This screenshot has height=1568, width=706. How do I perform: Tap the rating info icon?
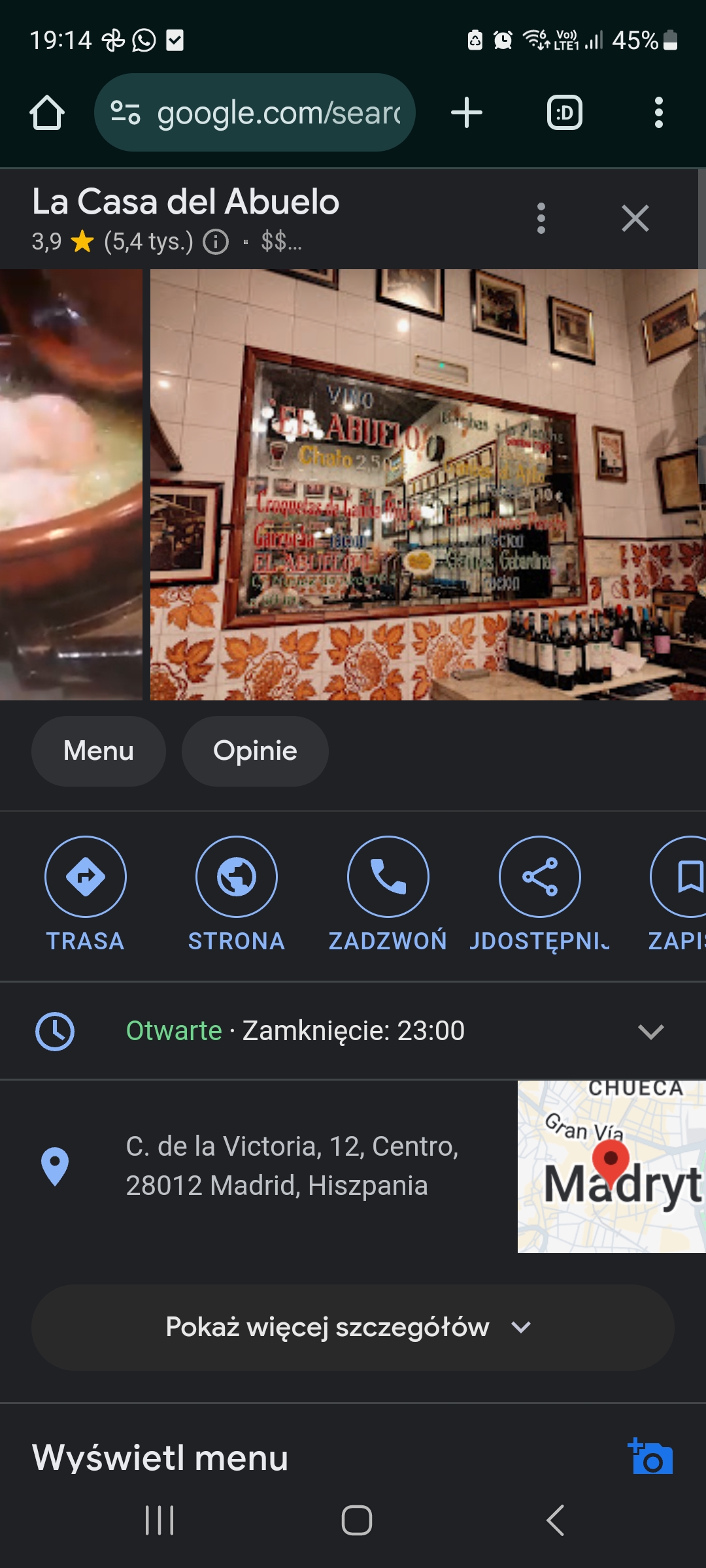[x=216, y=242]
